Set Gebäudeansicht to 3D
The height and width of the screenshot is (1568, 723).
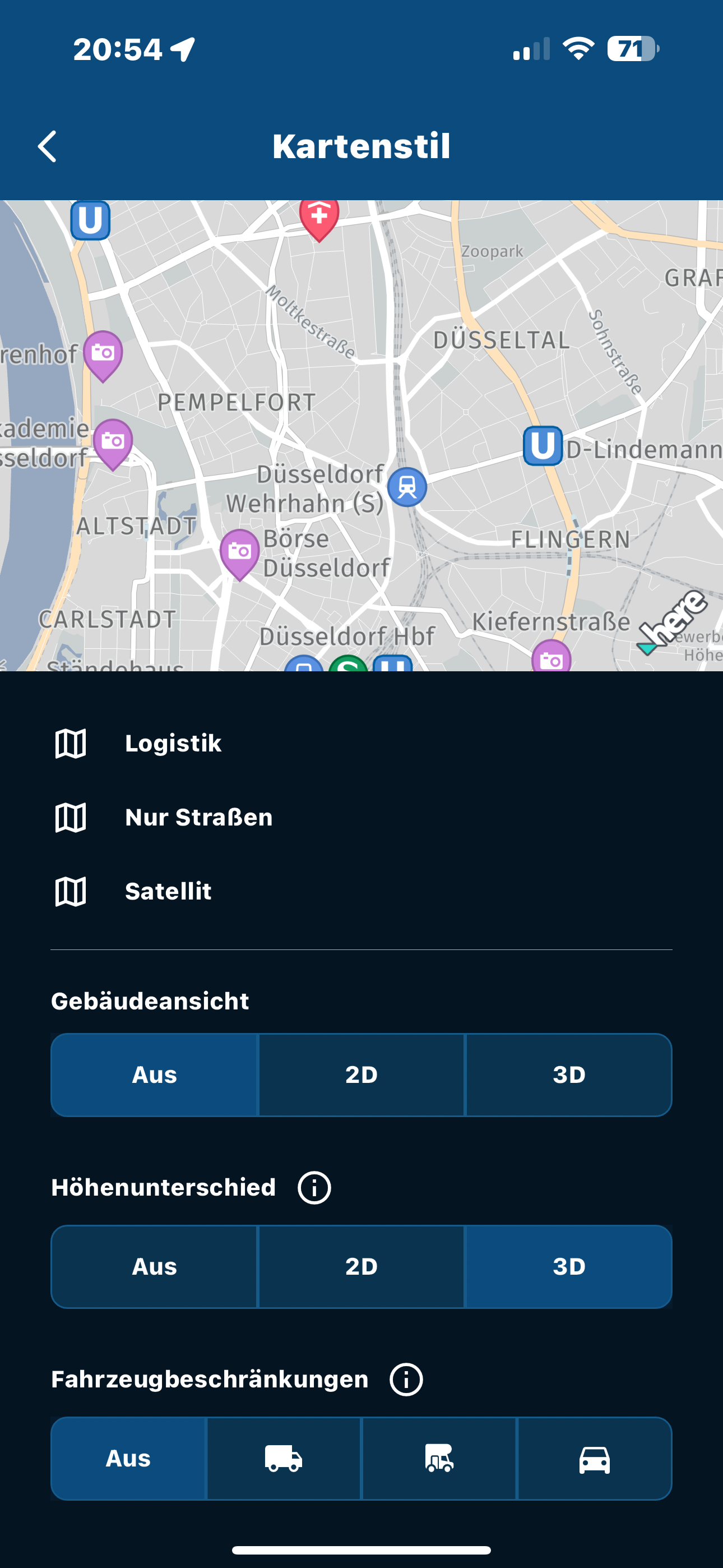(569, 1075)
